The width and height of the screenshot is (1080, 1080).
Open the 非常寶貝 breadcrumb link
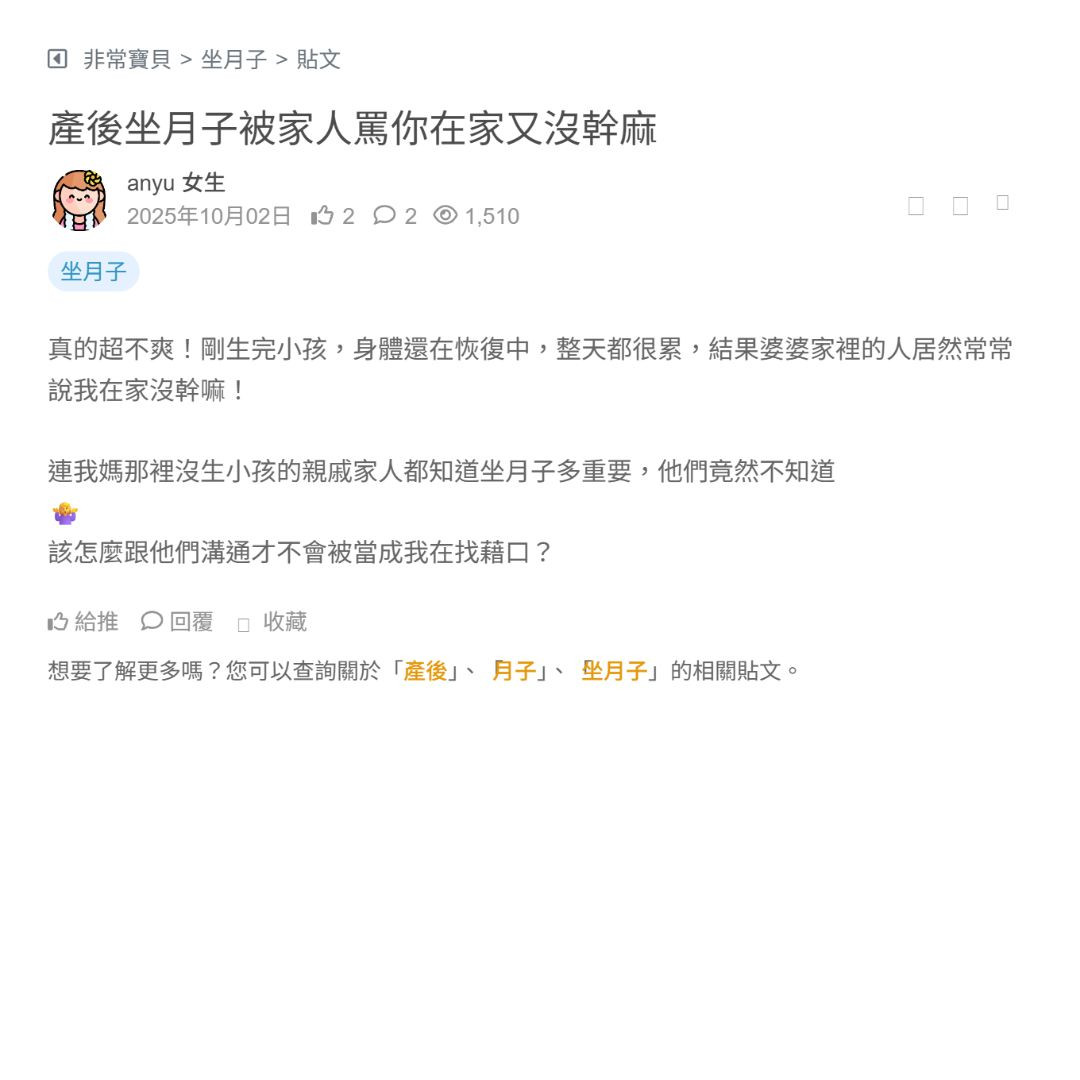click(x=127, y=60)
